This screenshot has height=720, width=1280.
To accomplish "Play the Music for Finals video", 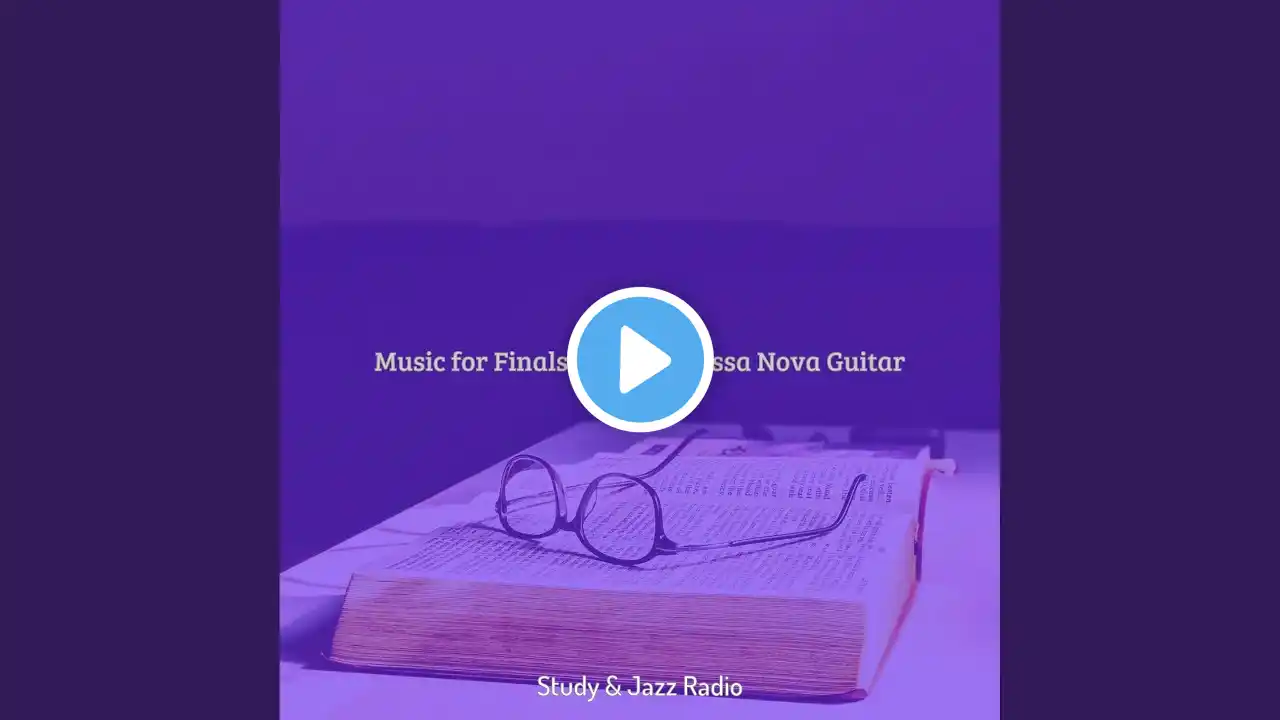I will pos(640,359).
